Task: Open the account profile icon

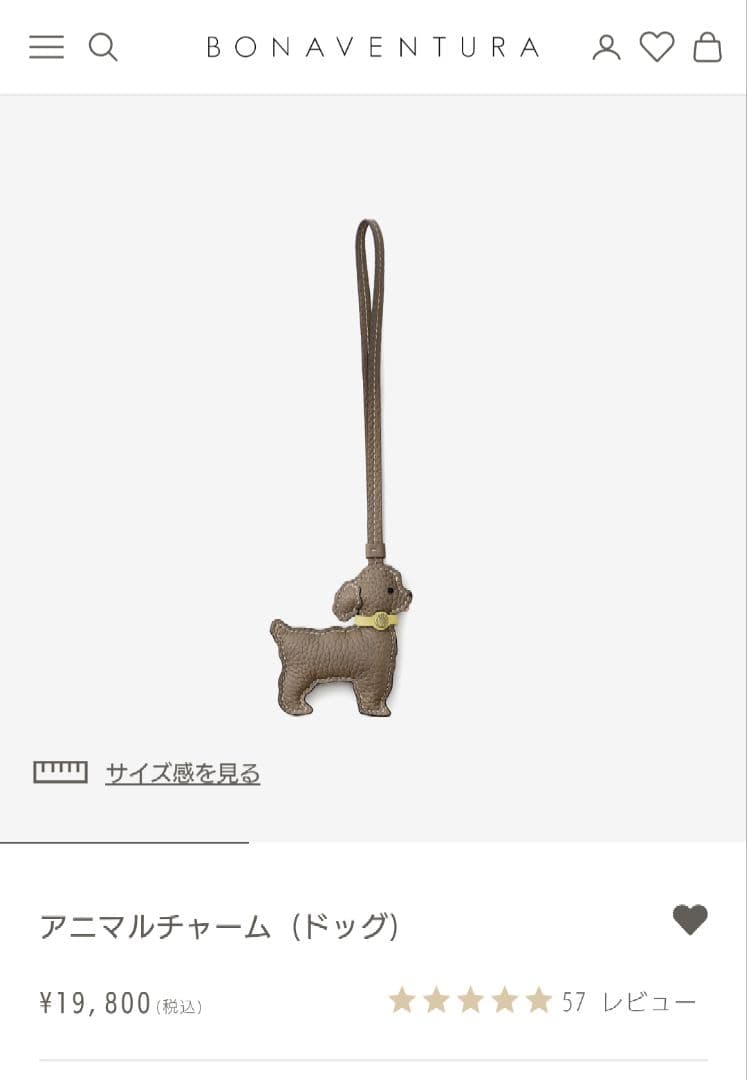Action: [606, 47]
